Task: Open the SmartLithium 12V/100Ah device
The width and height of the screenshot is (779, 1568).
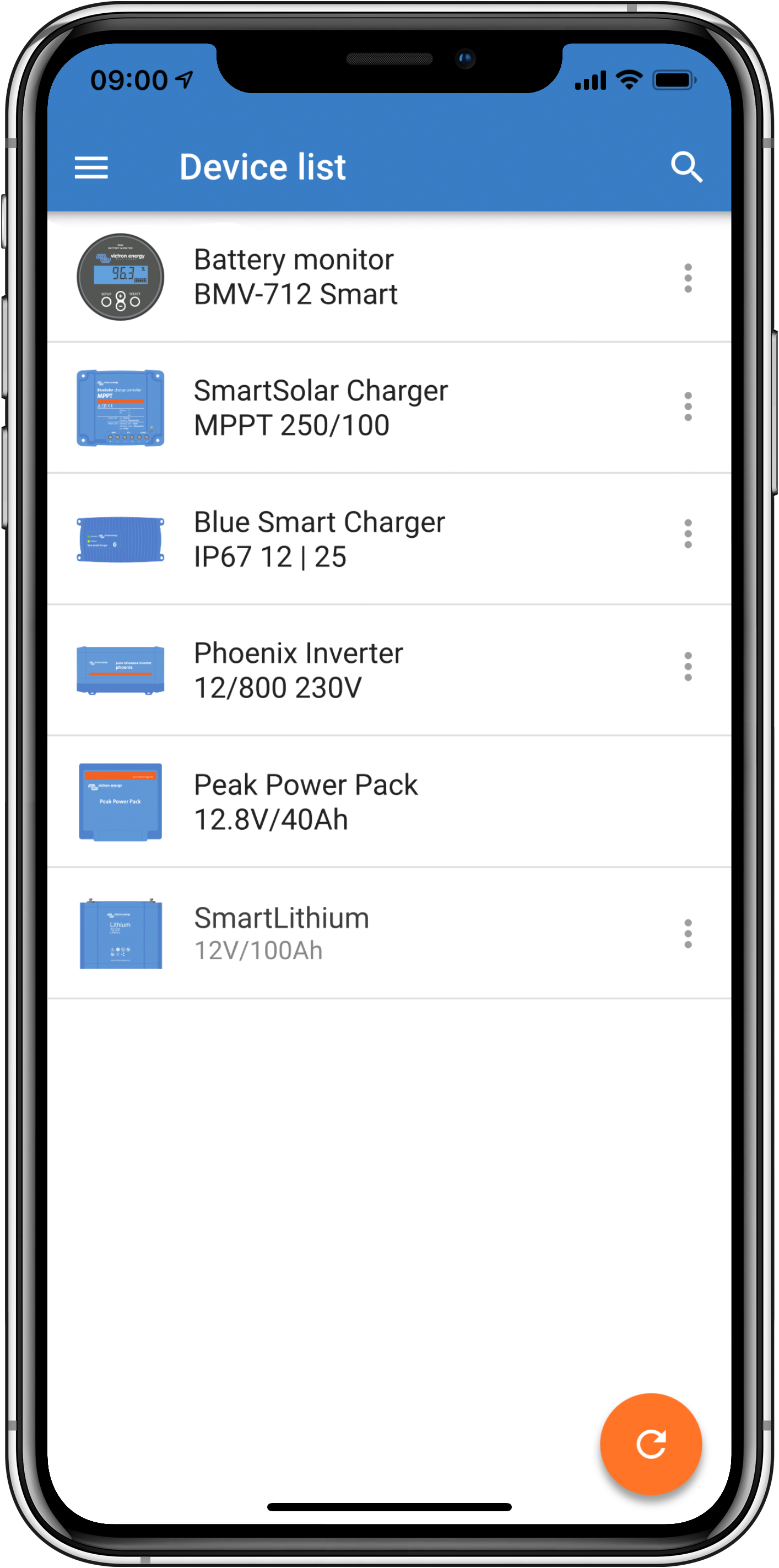Action: point(281,934)
